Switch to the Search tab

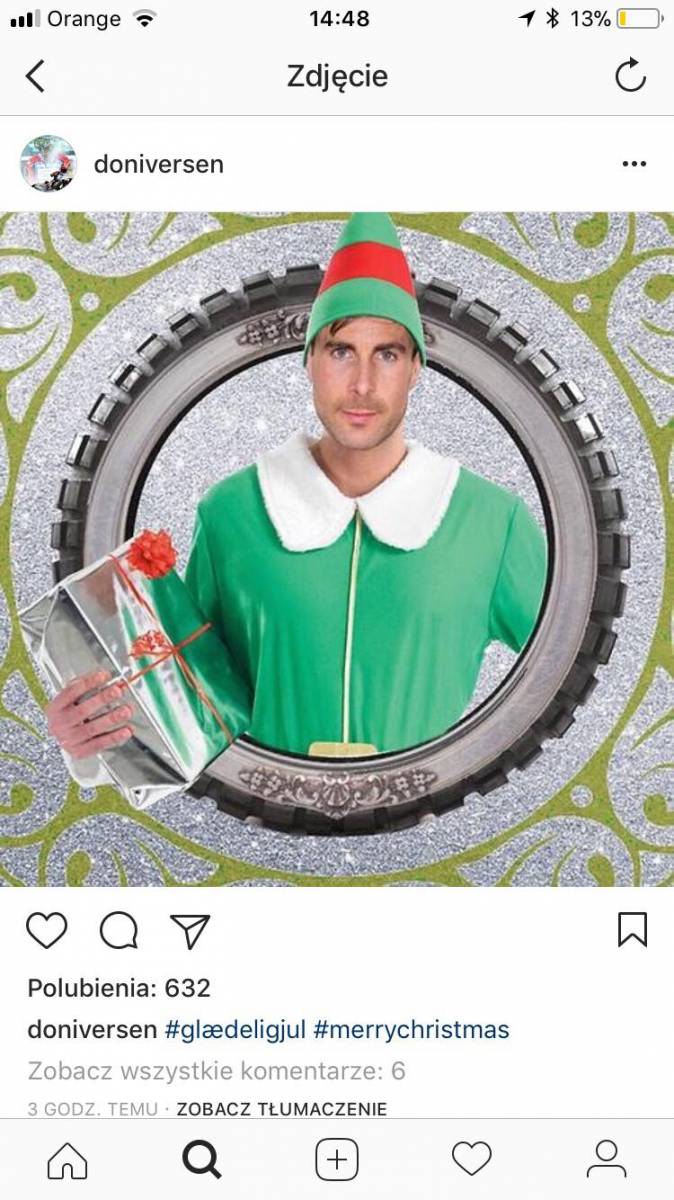pyautogui.click(x=202, y=1160)
